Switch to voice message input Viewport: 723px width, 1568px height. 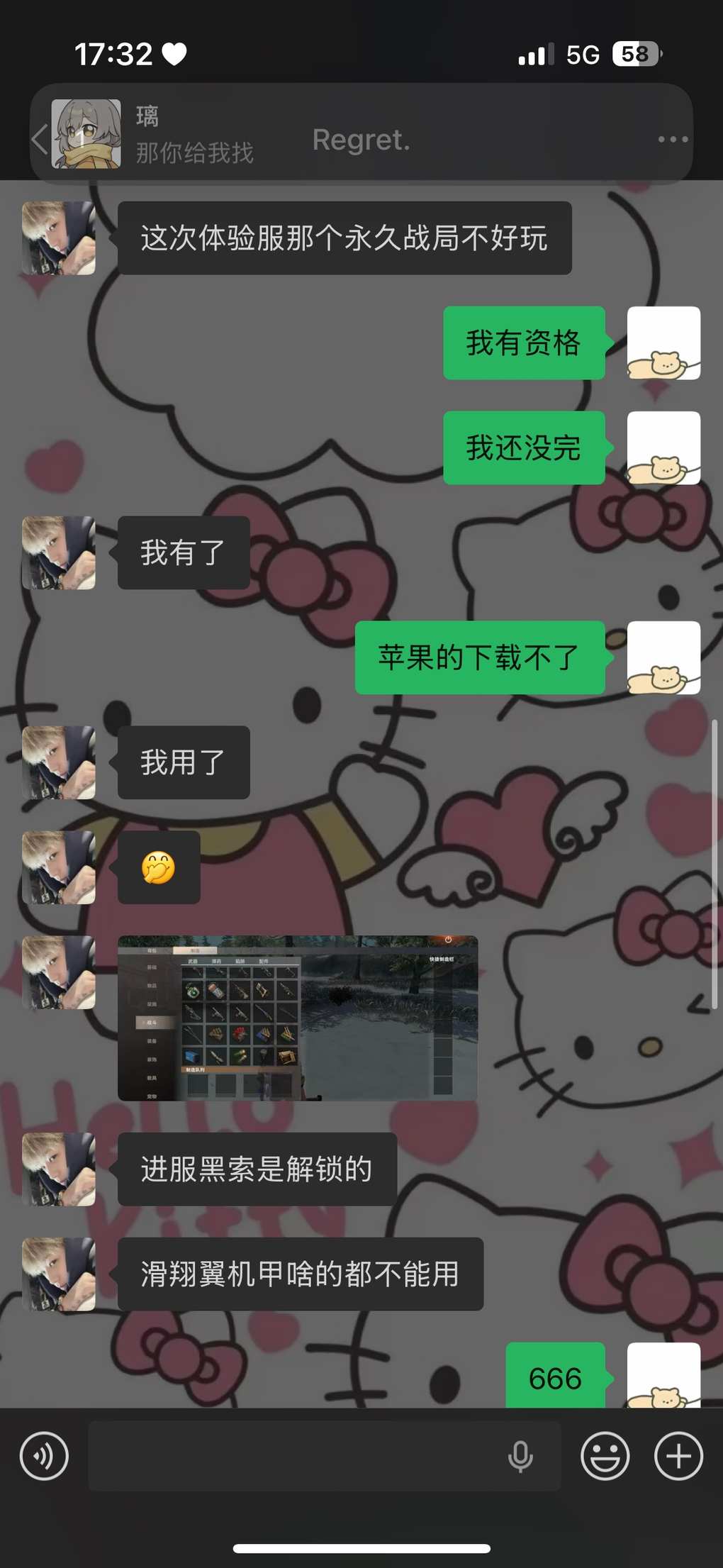click(44, 1457)
